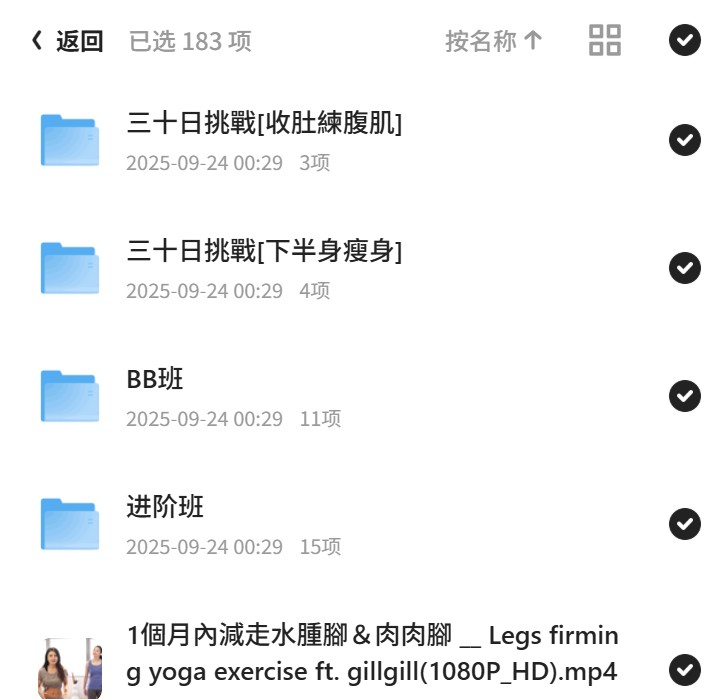Change sort order via 按名称
Image resolution: width=712 pixels, height=699 pixels.
(x=494, y=41)
